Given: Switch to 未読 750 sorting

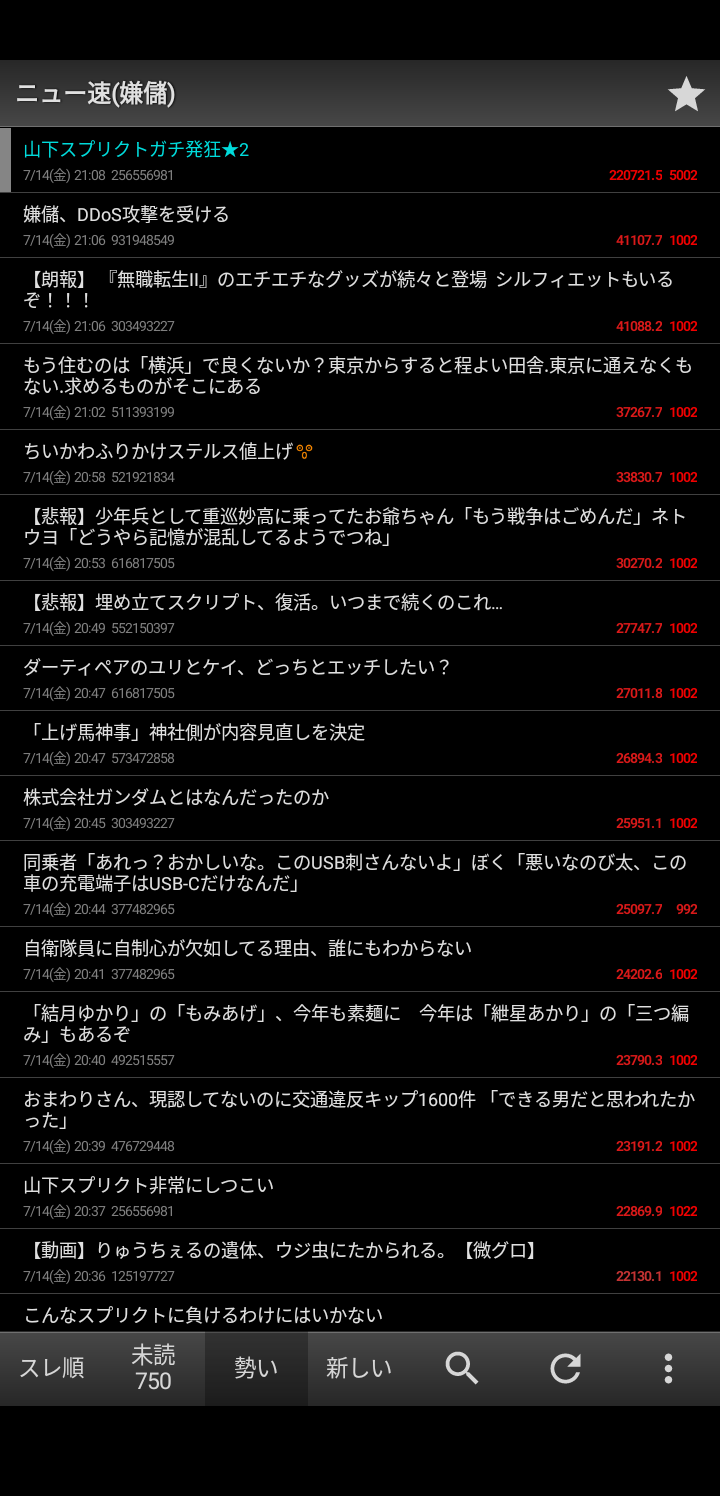Looking at the screenshot, I should click(x=153, y=1368).
